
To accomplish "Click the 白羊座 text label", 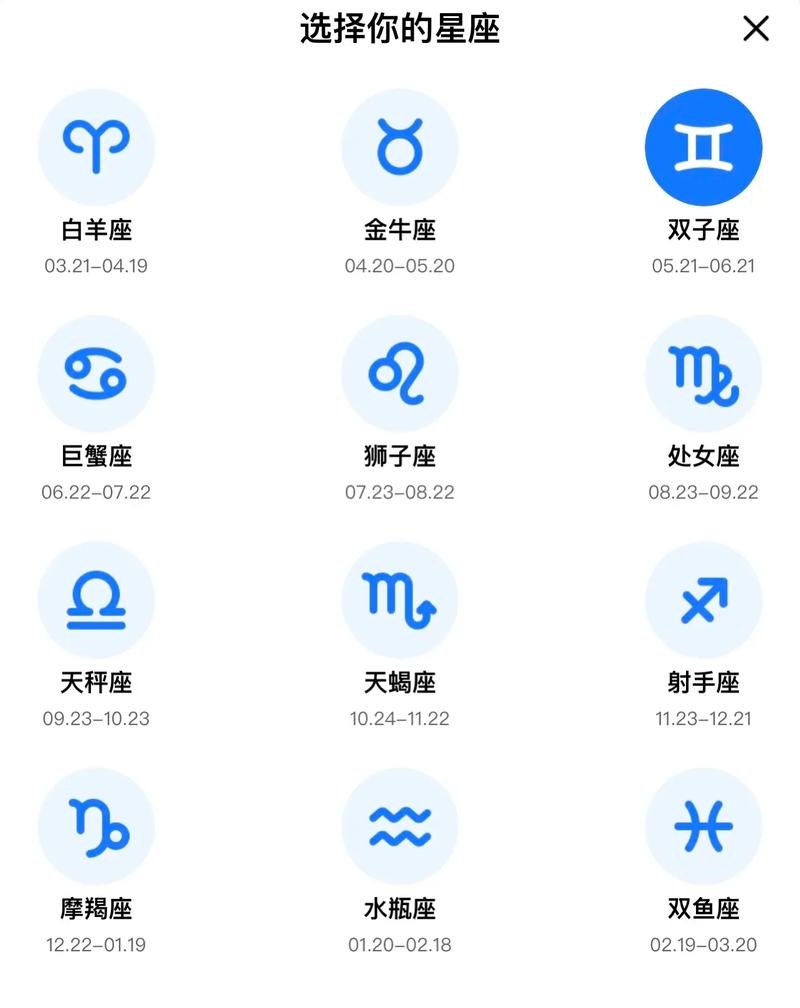I will pos(97,228).
